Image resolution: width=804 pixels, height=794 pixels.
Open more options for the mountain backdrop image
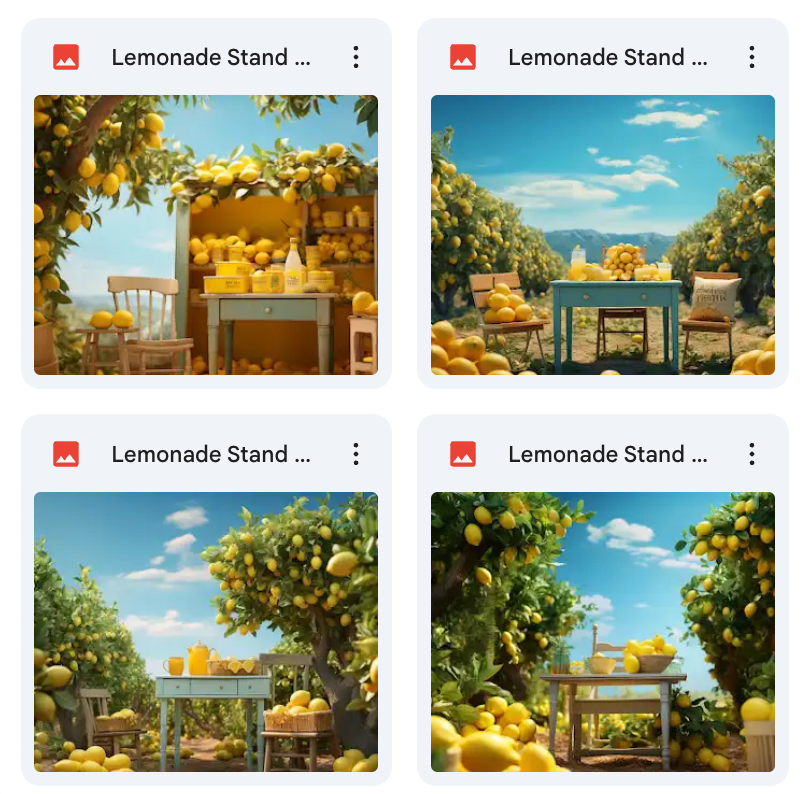click(x=752, y=57)
